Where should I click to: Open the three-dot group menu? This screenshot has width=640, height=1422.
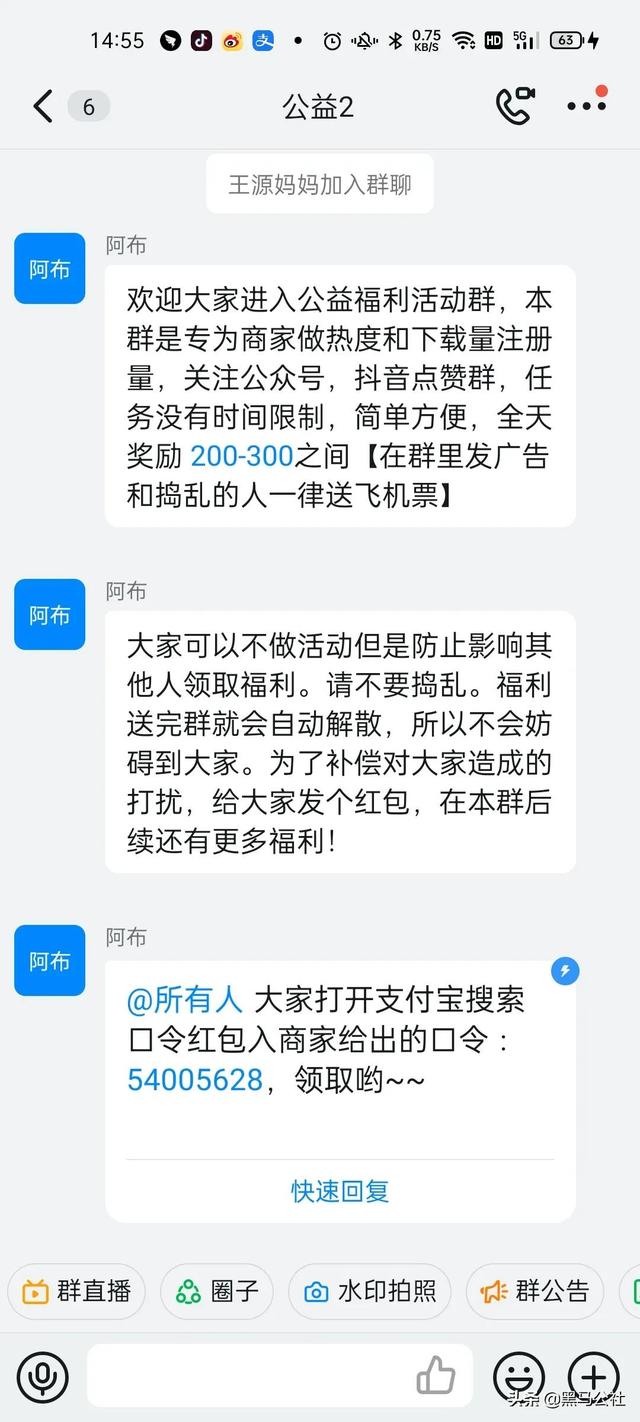(x=586, y=106)
